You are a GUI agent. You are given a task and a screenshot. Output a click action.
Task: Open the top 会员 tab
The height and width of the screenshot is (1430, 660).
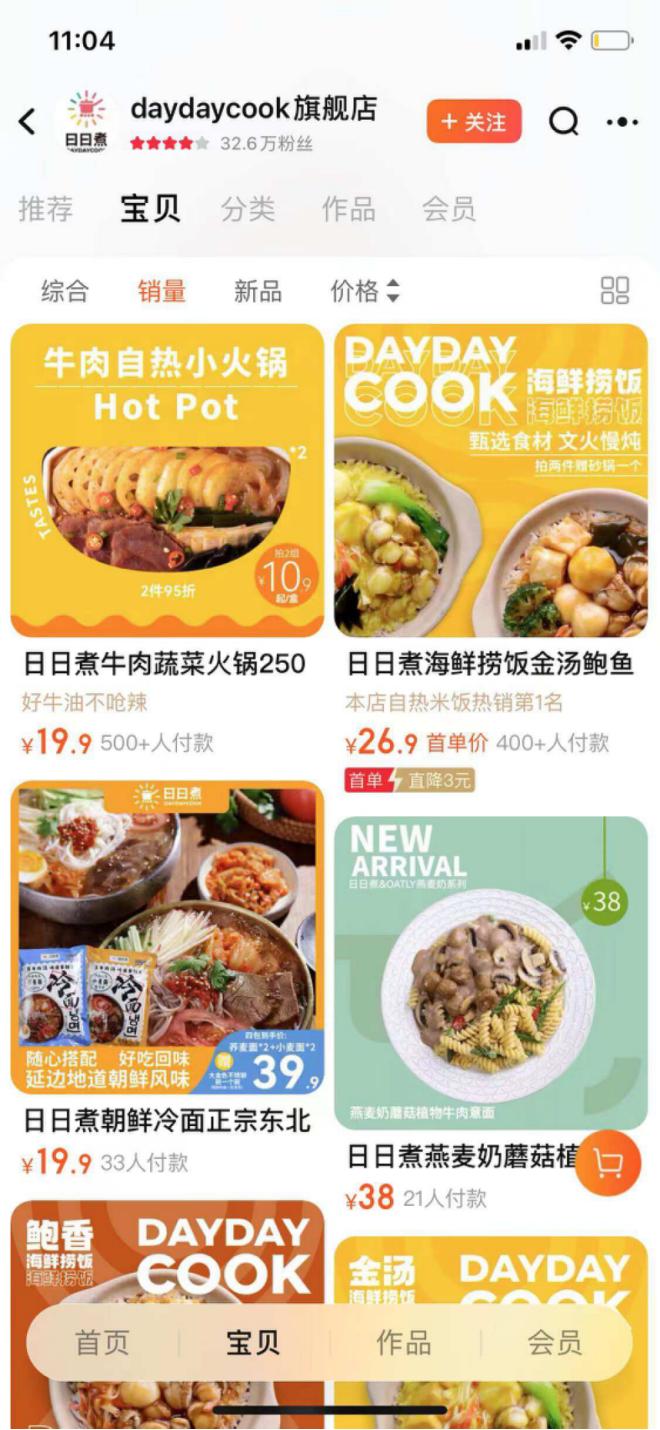click(x=448, y=209)
